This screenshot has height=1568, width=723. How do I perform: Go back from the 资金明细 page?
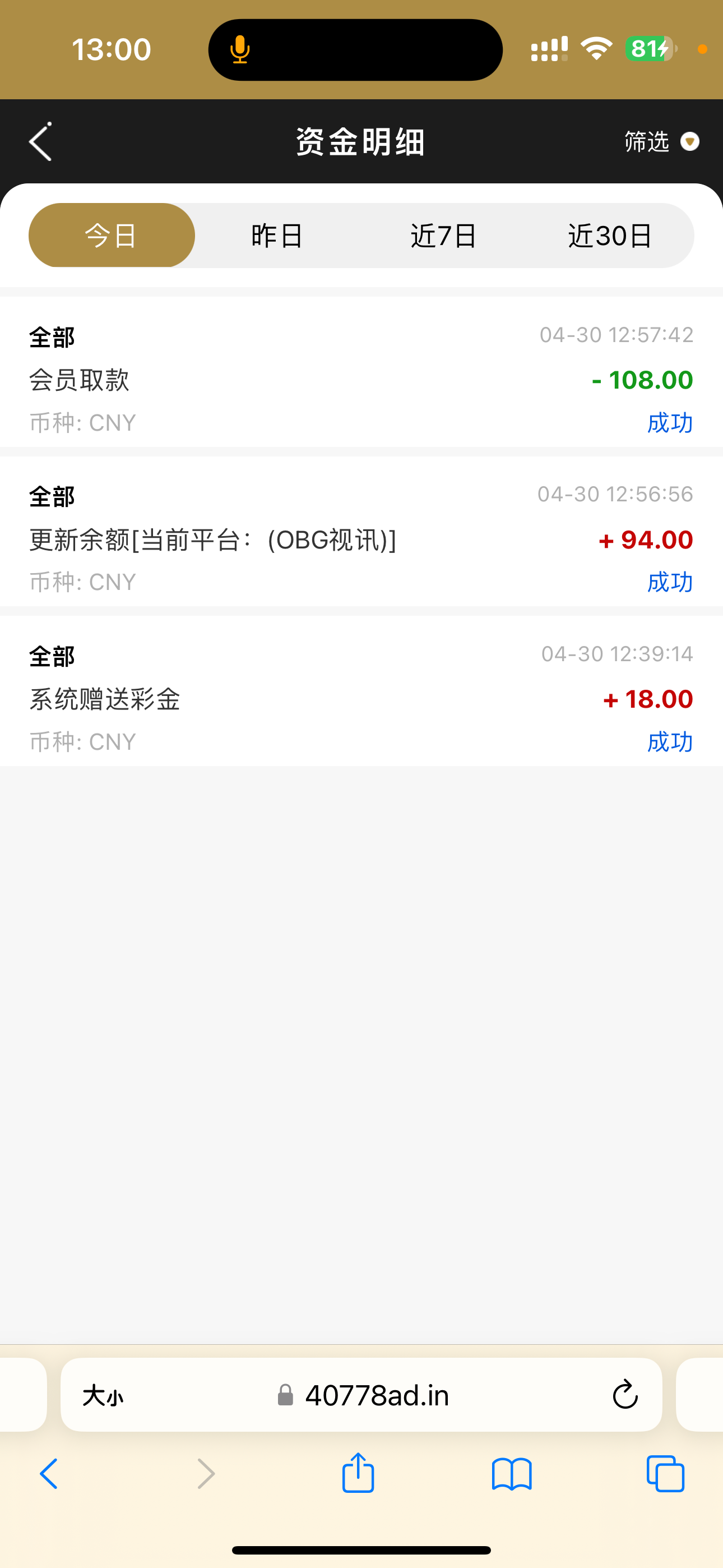(x=40, y=142)
